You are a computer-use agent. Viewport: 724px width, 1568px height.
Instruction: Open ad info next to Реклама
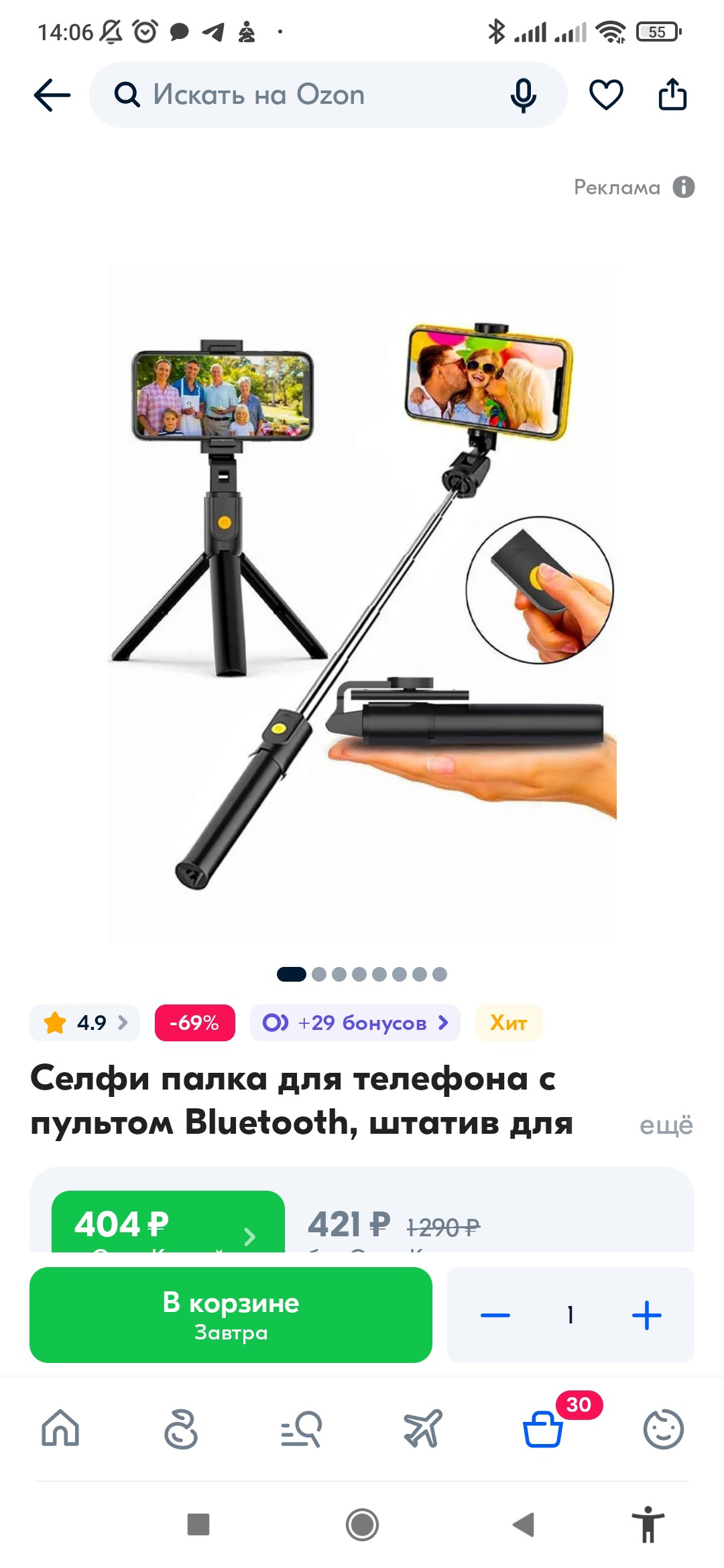pos(684,187)
